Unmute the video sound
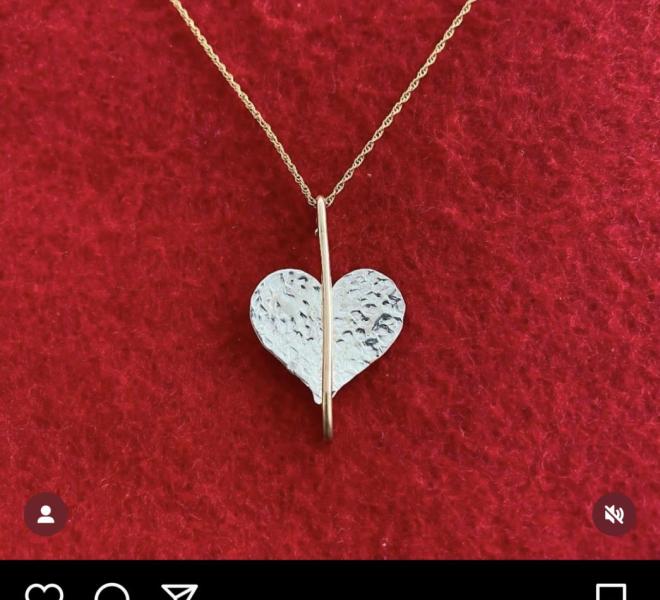Viewport: 660px width, 600px height. 613,514
